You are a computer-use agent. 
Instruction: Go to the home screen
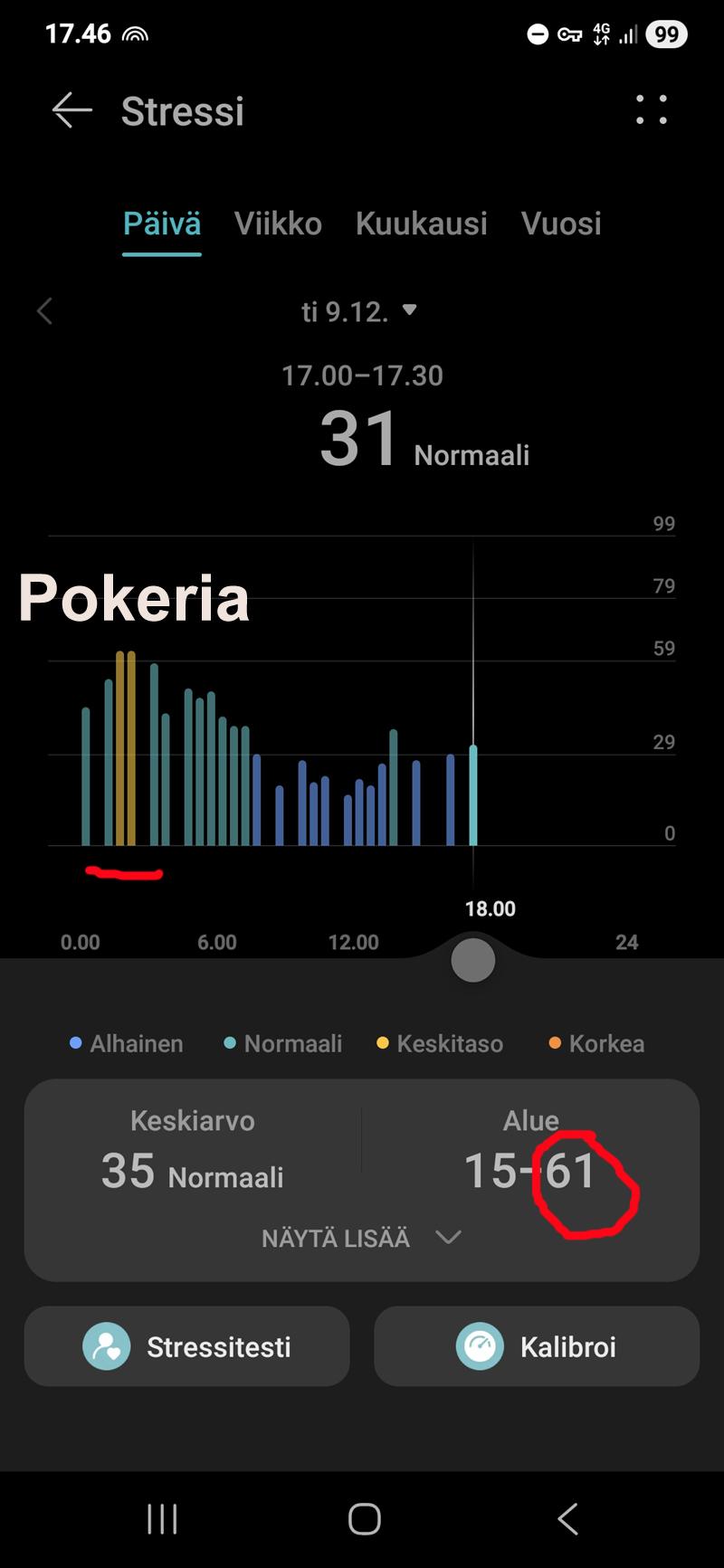364,1519
